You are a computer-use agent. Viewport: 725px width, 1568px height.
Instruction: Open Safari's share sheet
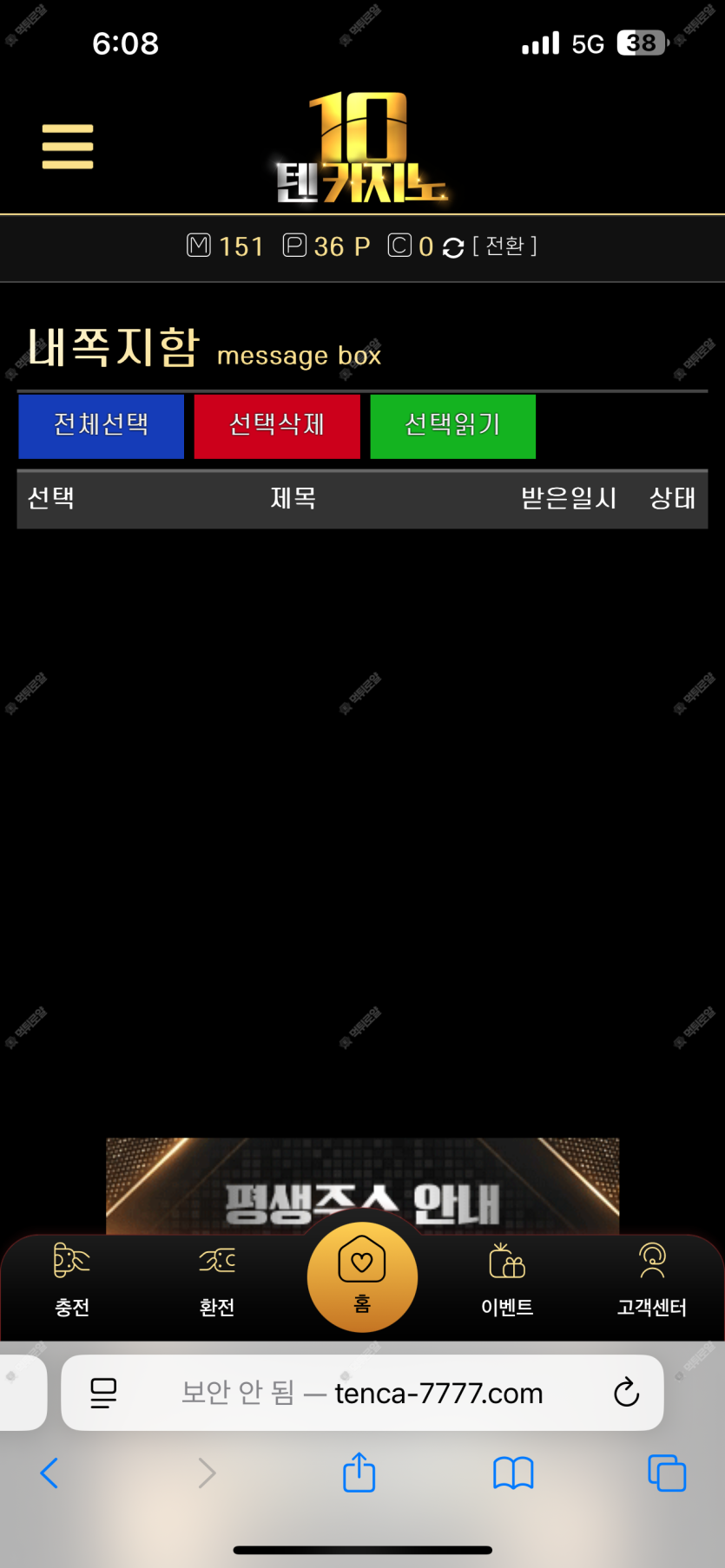tap(359, 1473)
